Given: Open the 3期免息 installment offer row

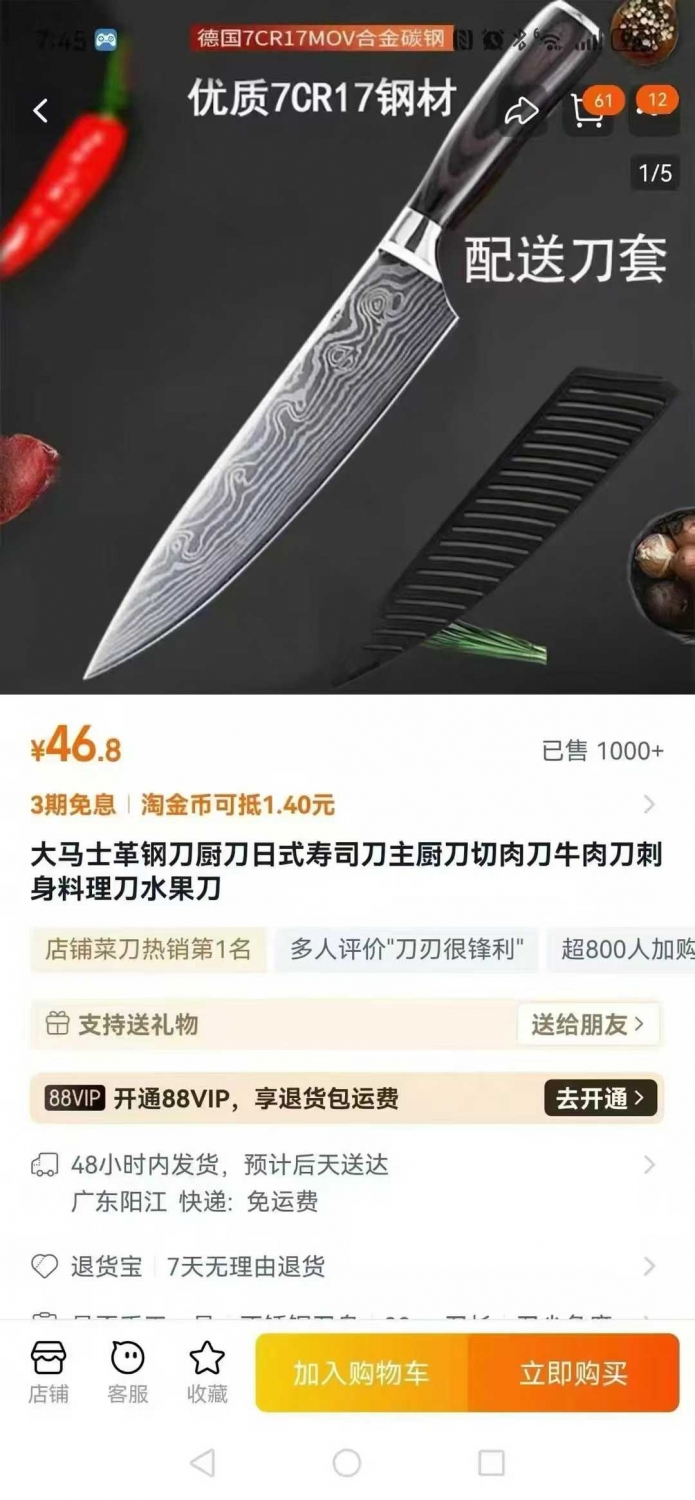Looking at the screenshot, I should (x=346, y=804).
